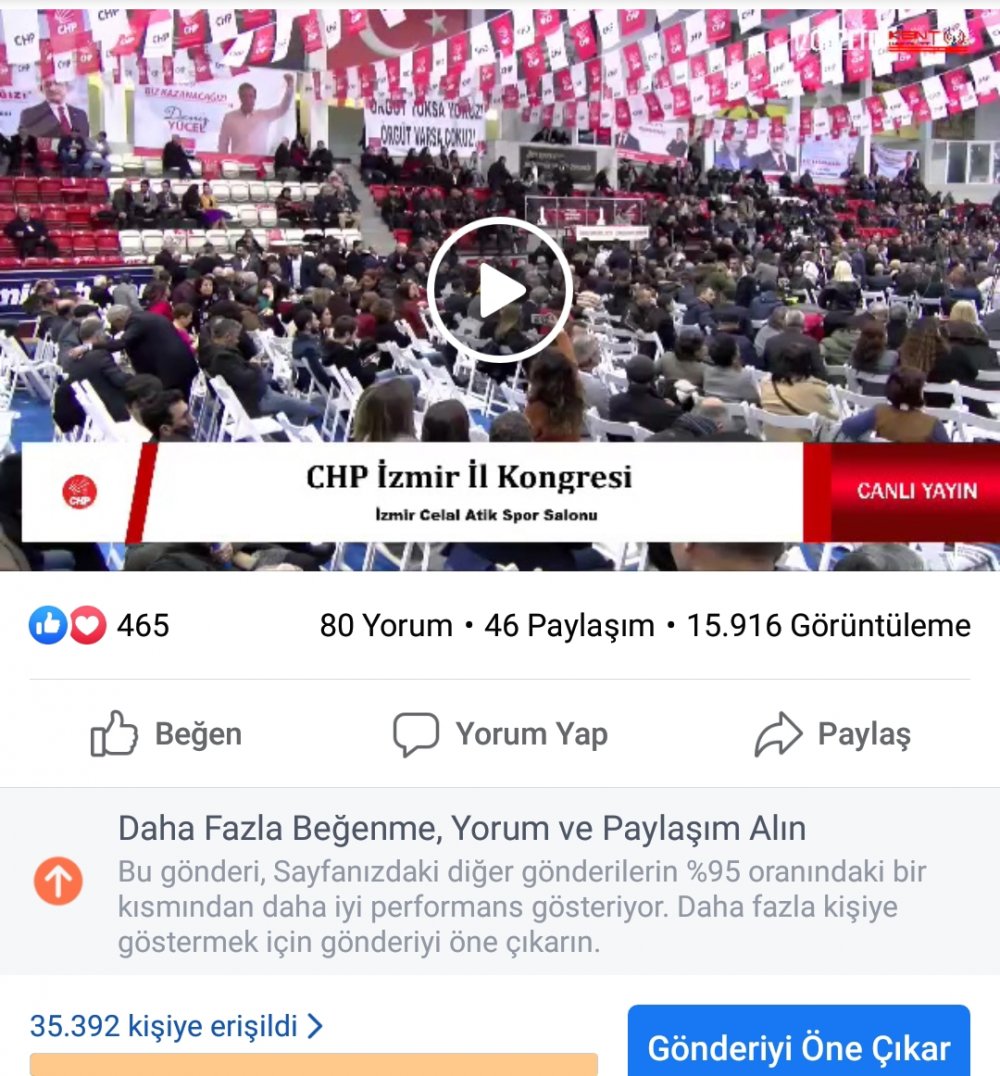
Task: Share the post with Paylaş
Action: tap(832, 735)
